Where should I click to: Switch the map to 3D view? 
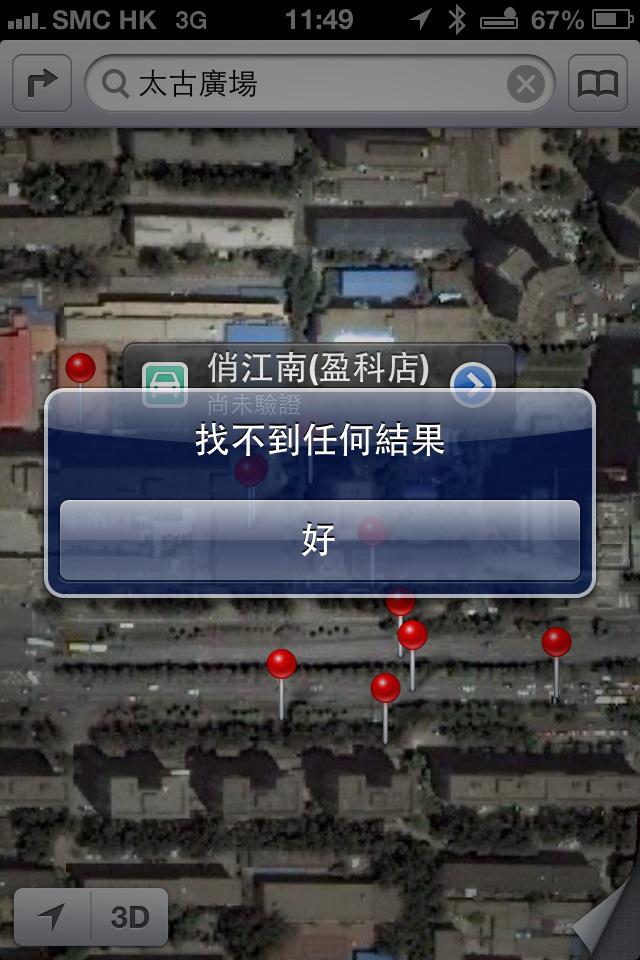click(129, 916)
